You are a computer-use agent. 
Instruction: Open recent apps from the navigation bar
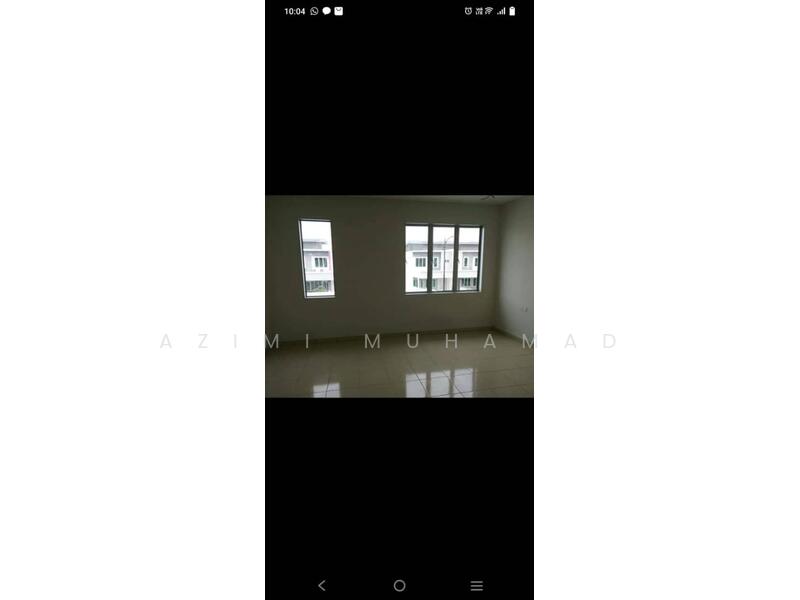click(x=477, y=585)
